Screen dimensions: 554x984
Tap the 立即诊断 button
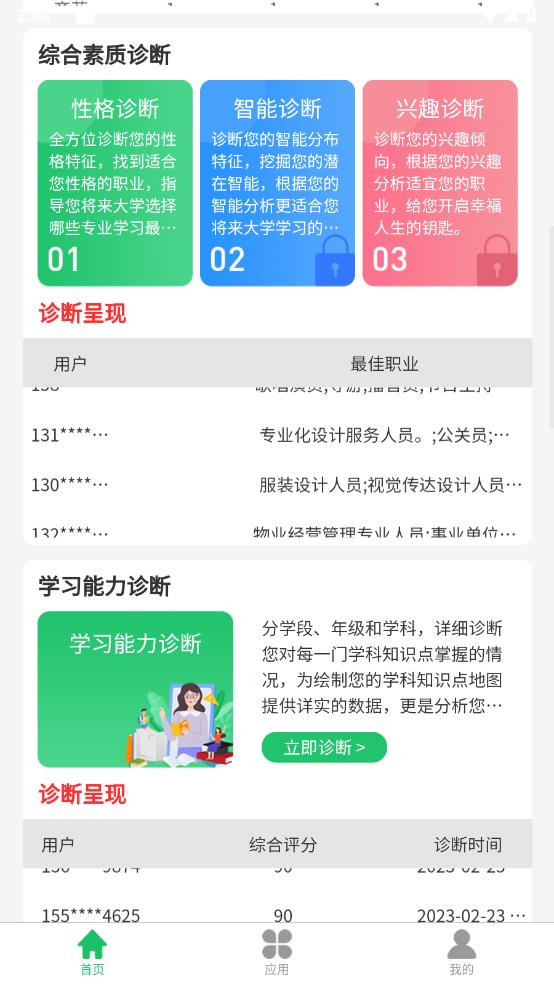tap(324, 747)
